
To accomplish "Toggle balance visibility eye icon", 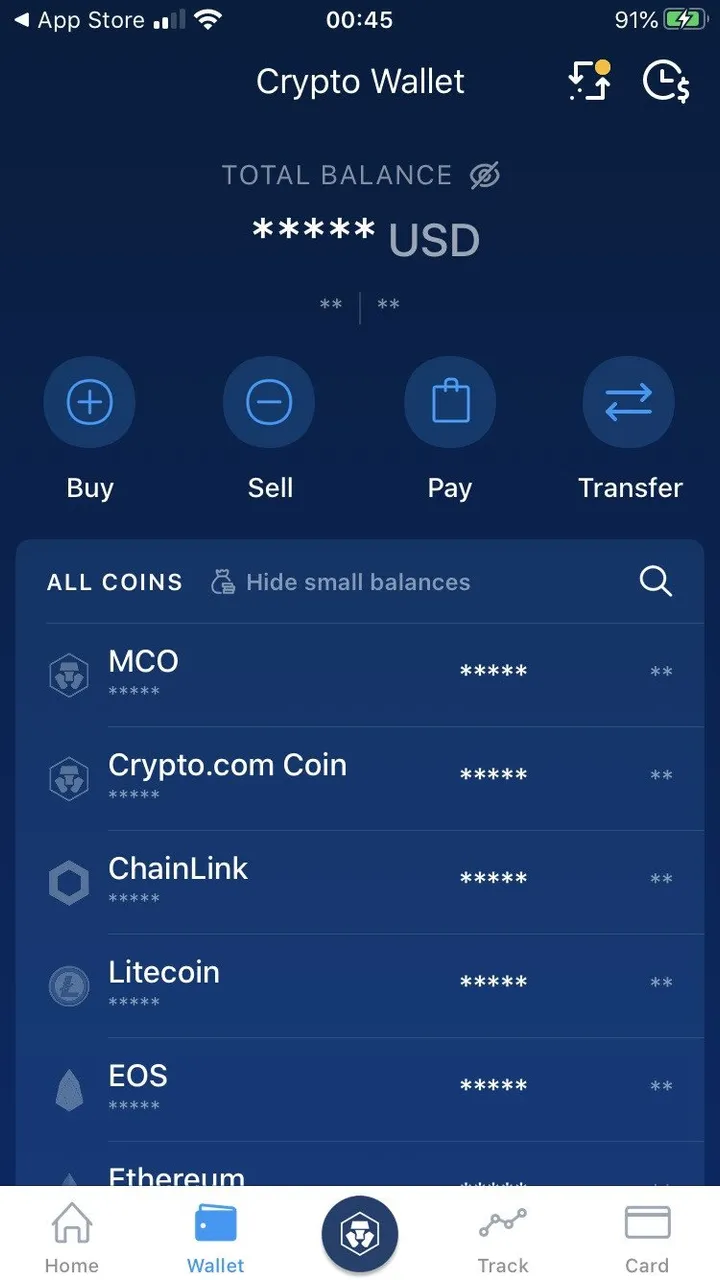I will click(x=485, y=176).
